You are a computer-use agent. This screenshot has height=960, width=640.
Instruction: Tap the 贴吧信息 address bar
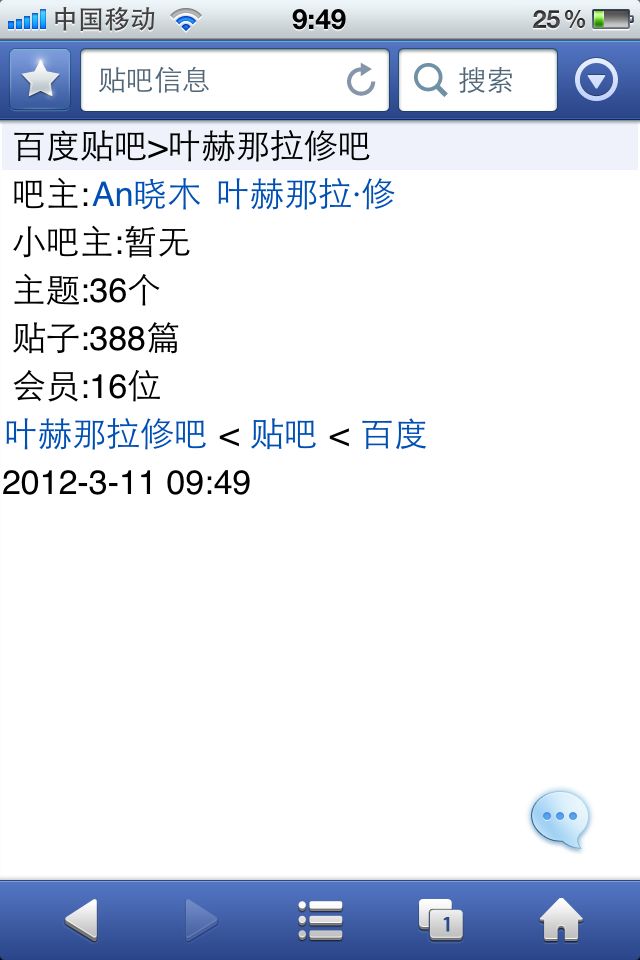(x=211, y=80)
